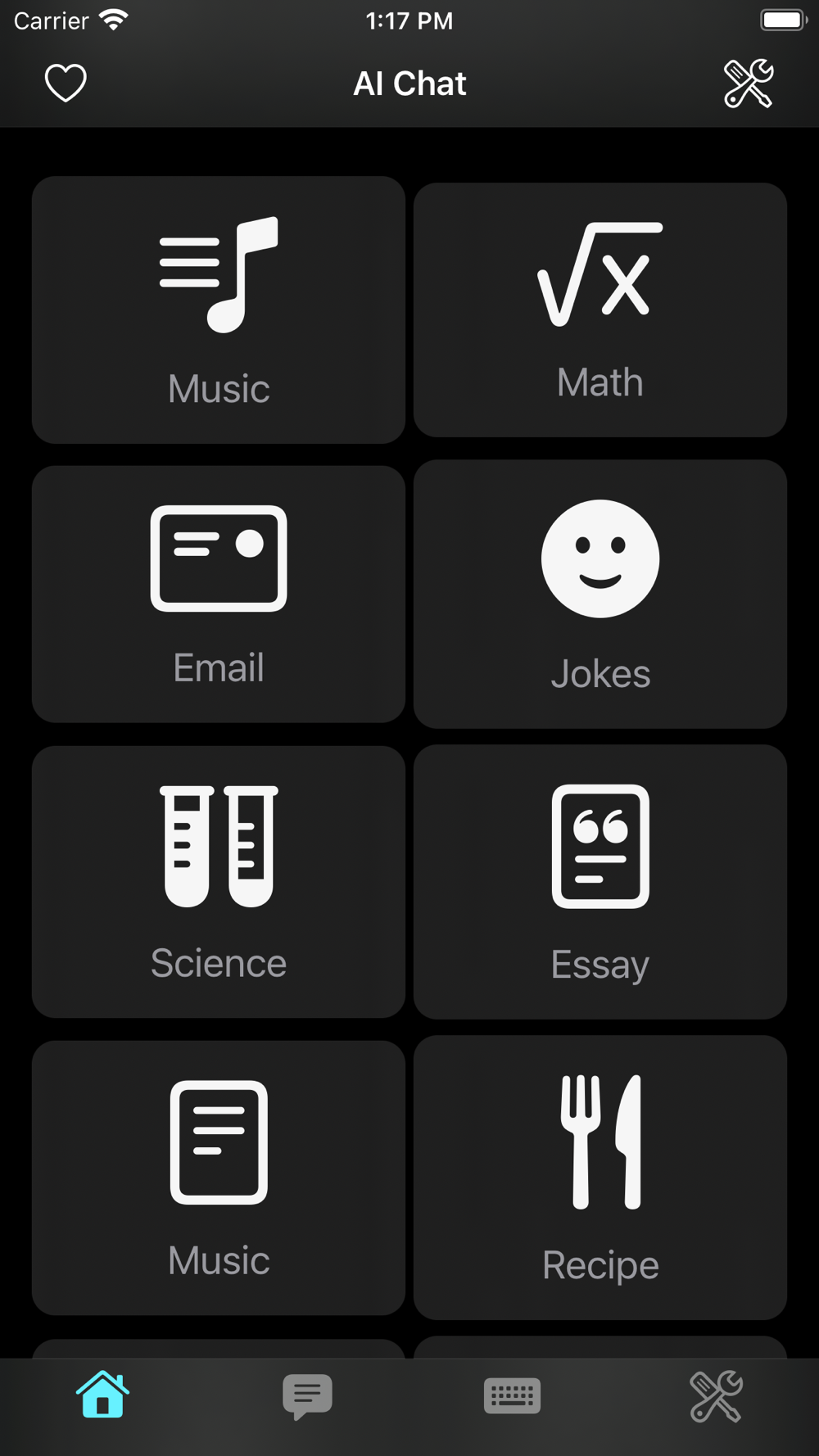Tap the tools icon beside the AI Chat title
The height and width of the screenshot is (1456, 819).
tap(749, 84)
